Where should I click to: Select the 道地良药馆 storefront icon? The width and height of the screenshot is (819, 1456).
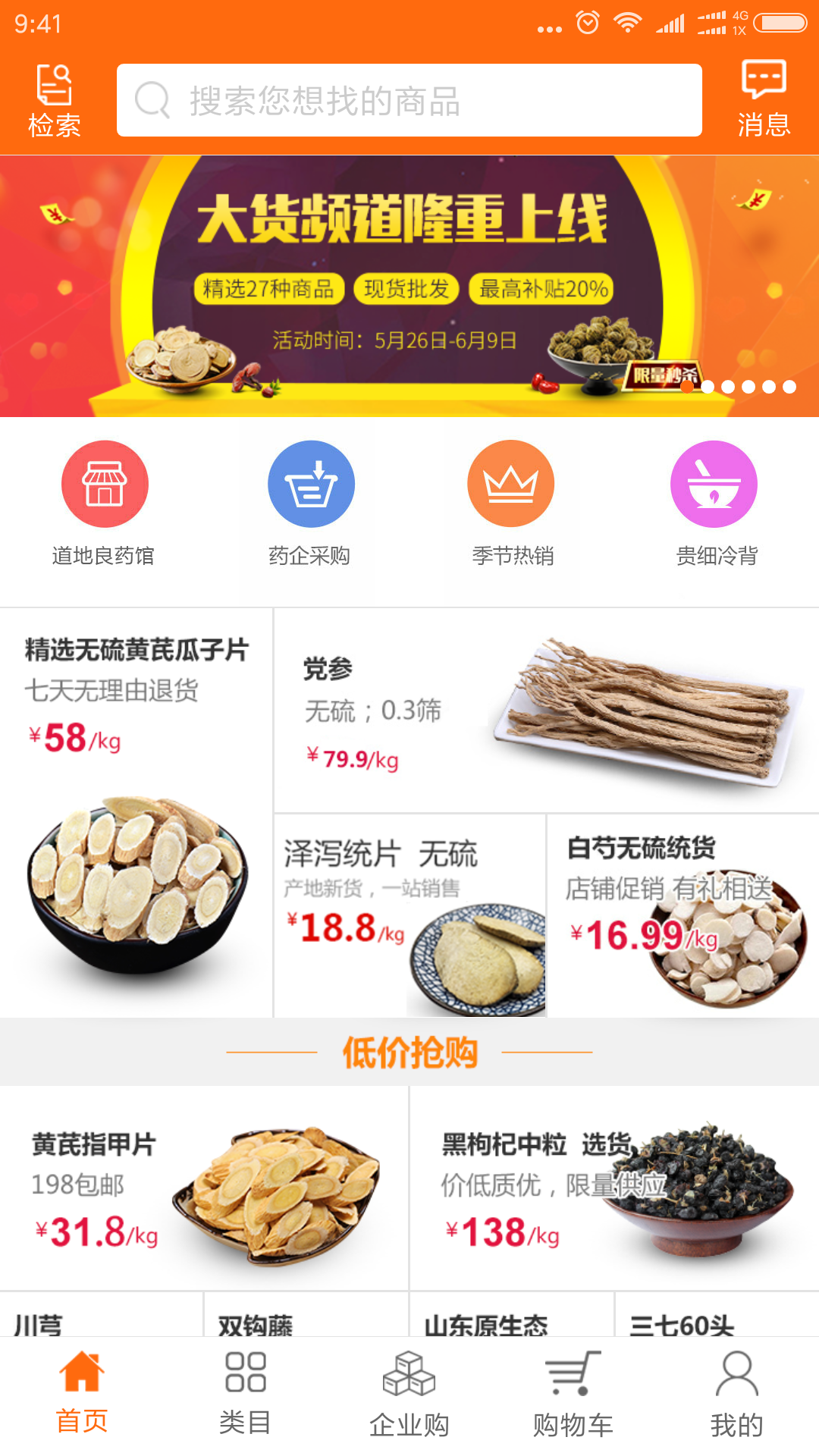click(x=105, y=483)
